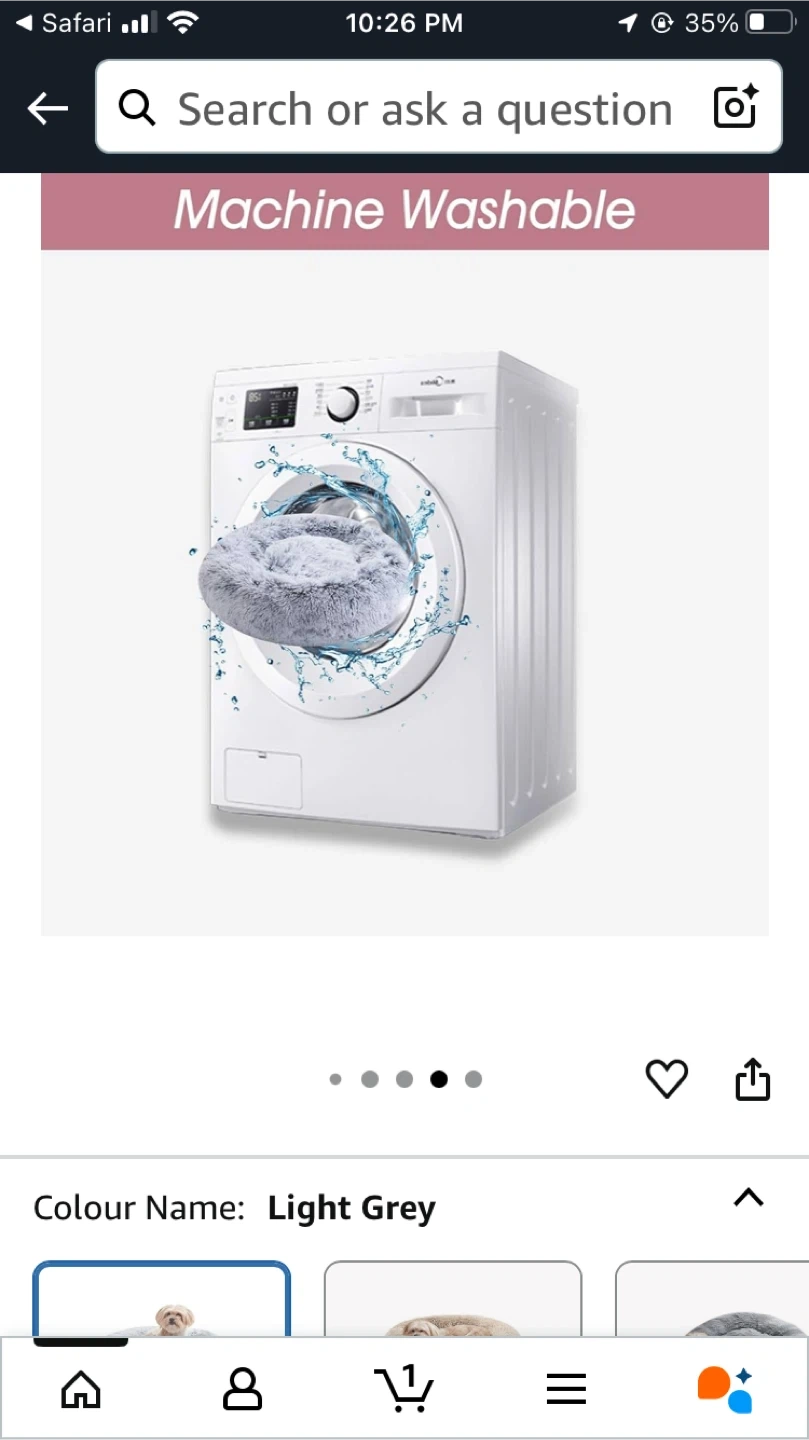Choose the beige colour variant
Screen dimensions: 809x1440
tap(452, 1300)
